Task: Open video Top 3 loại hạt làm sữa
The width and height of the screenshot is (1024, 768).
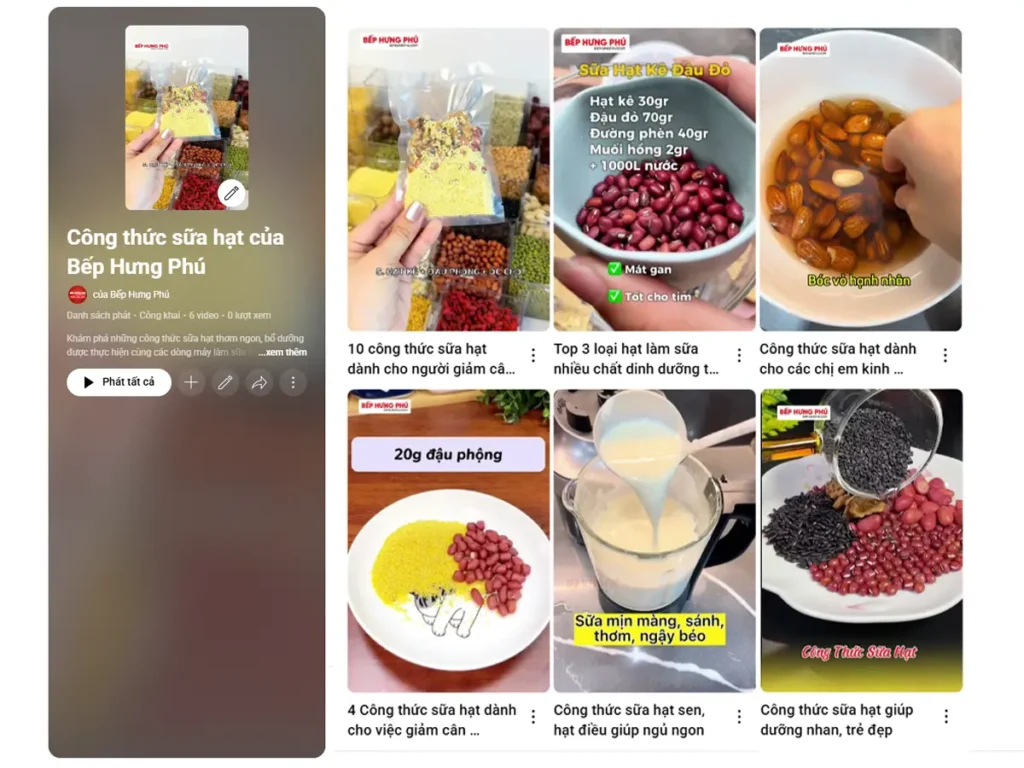Action: pyautogui.click(x=655, y=180)
